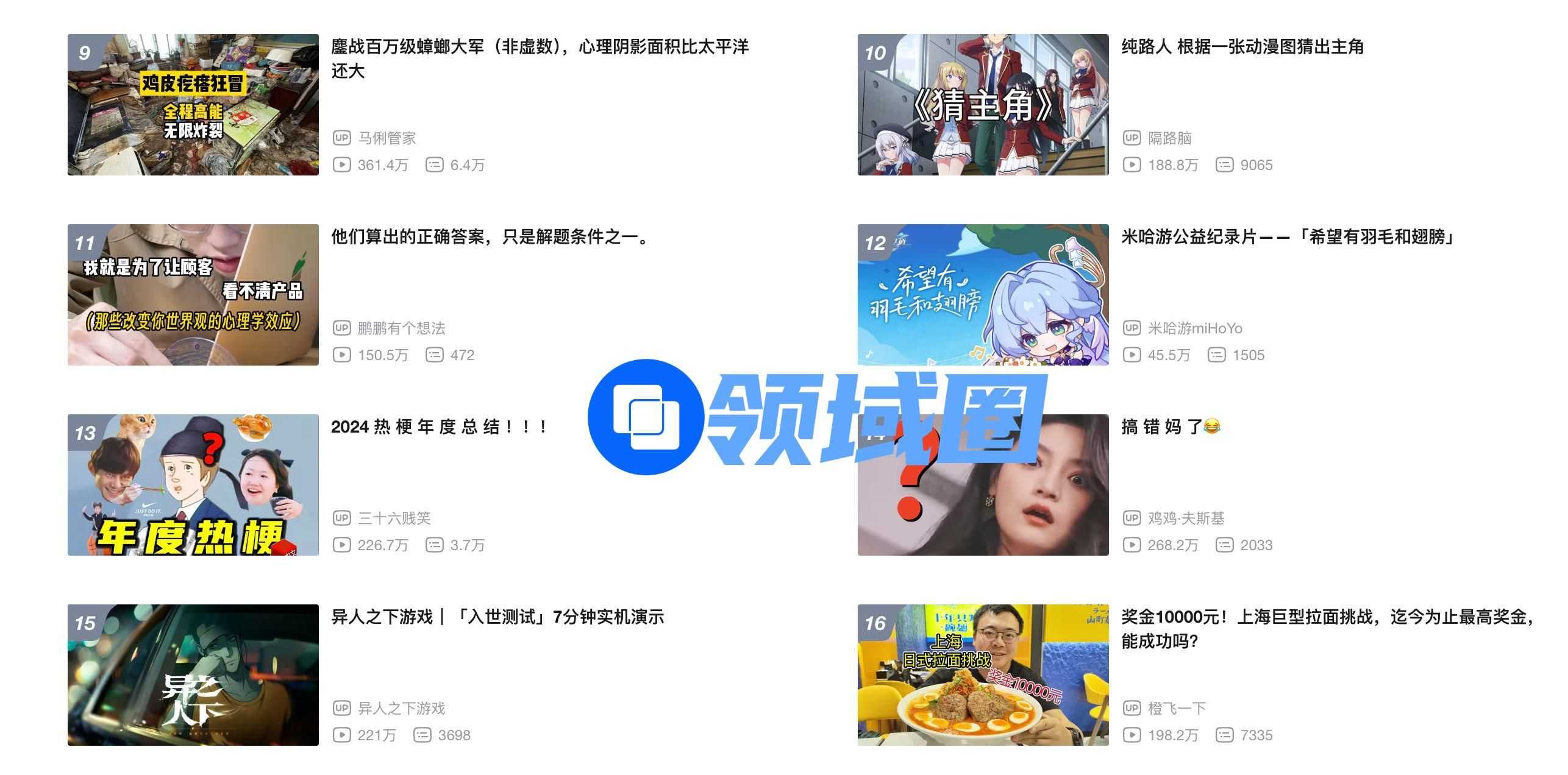Tap the title 他们算出的正确答案，只是解题条件之一

click(490, 237)
